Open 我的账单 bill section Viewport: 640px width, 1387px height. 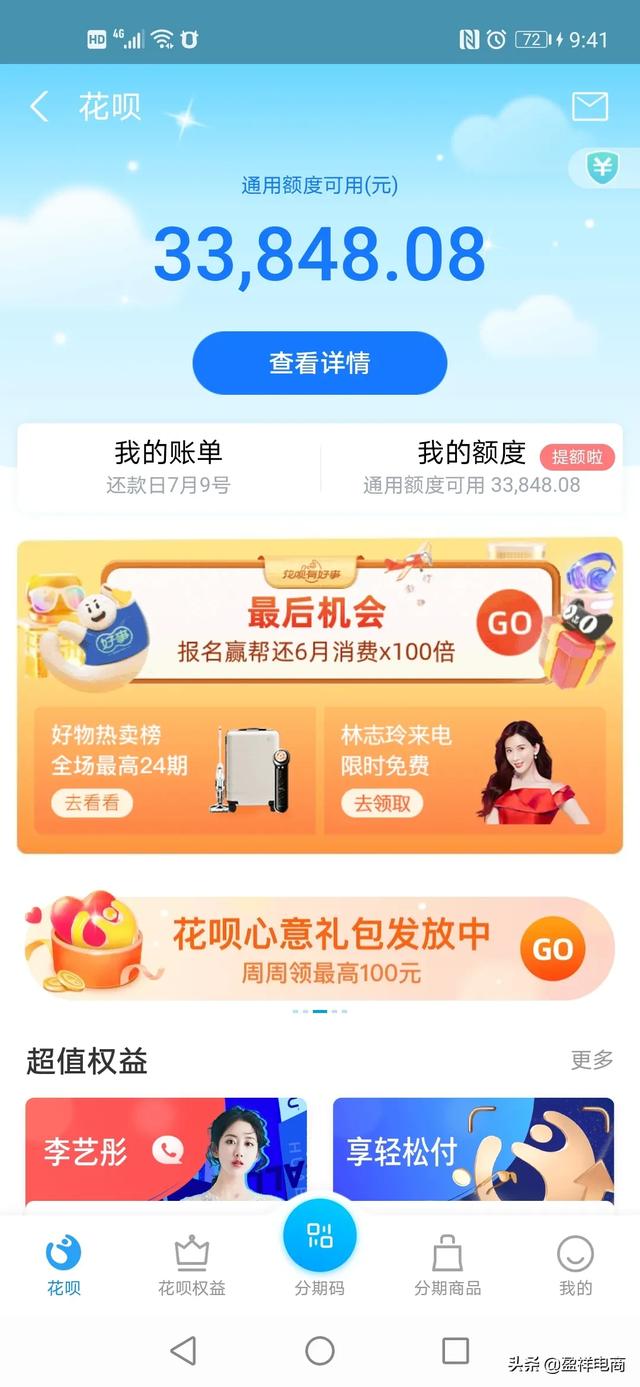tap(168, 467)
